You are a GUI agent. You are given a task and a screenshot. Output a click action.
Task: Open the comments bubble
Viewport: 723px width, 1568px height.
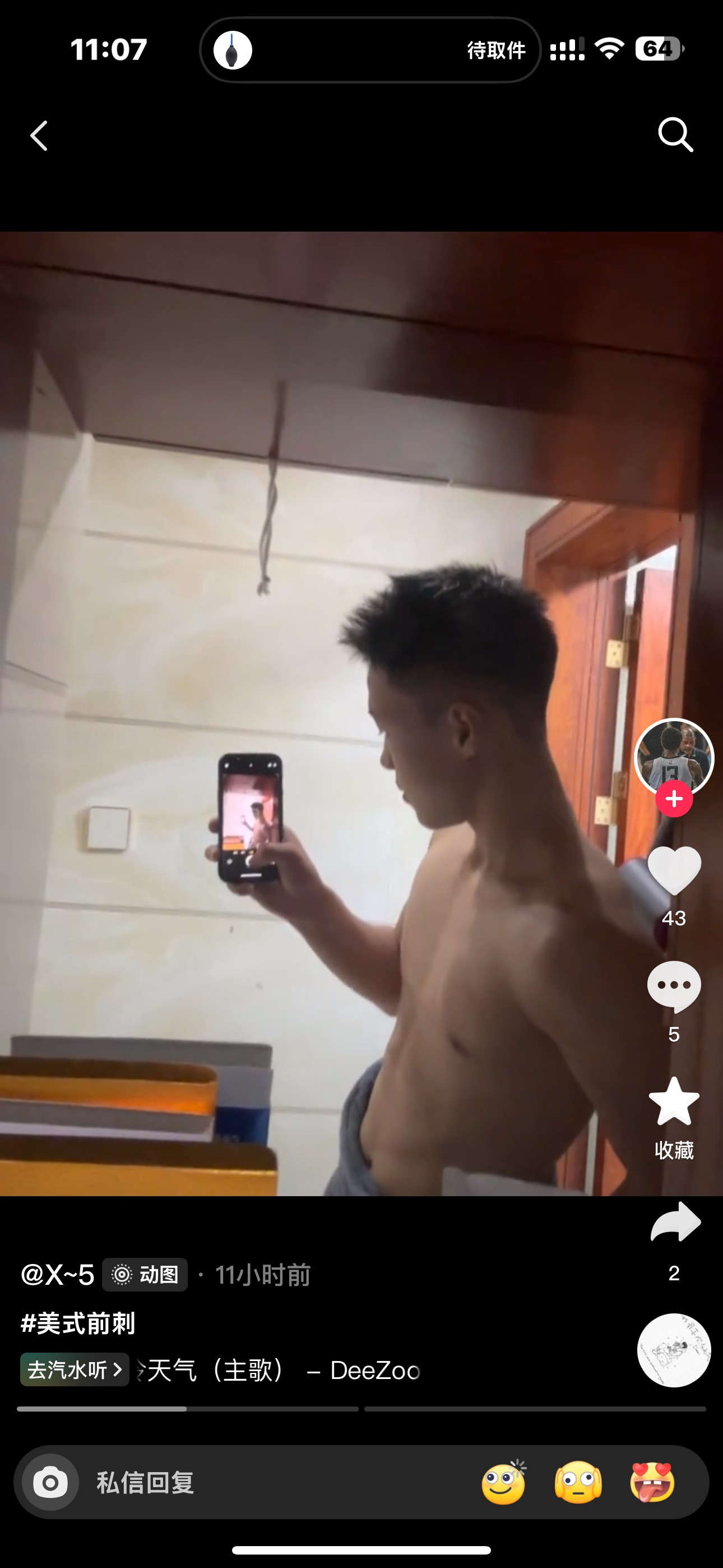pyautogui.click(x=674, y=986)
